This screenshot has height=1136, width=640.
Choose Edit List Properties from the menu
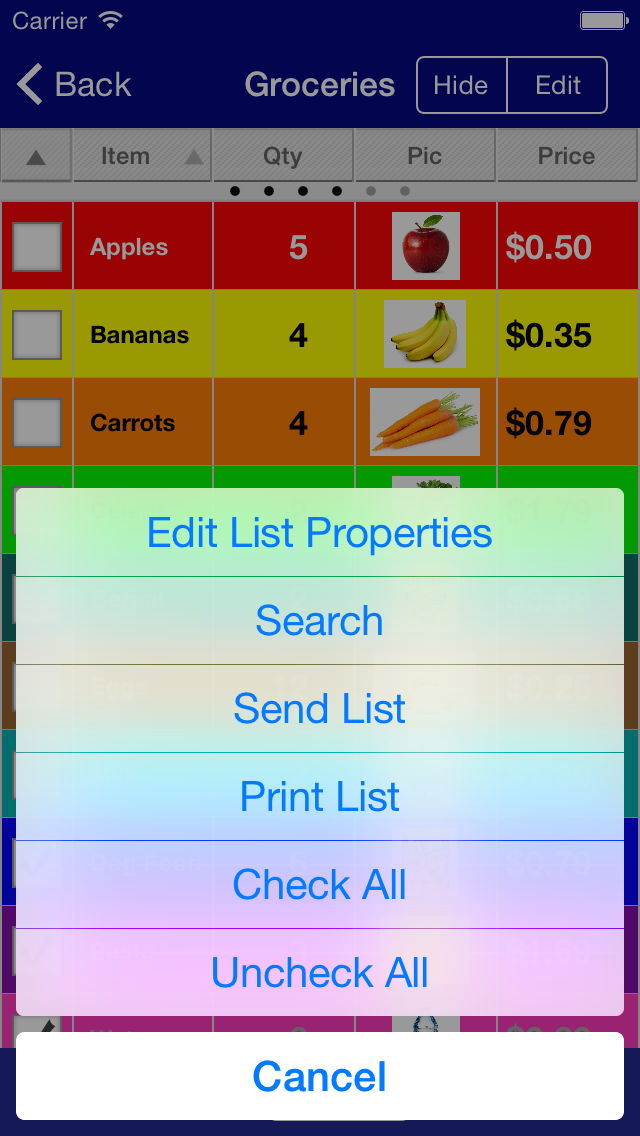pos(320,533)
